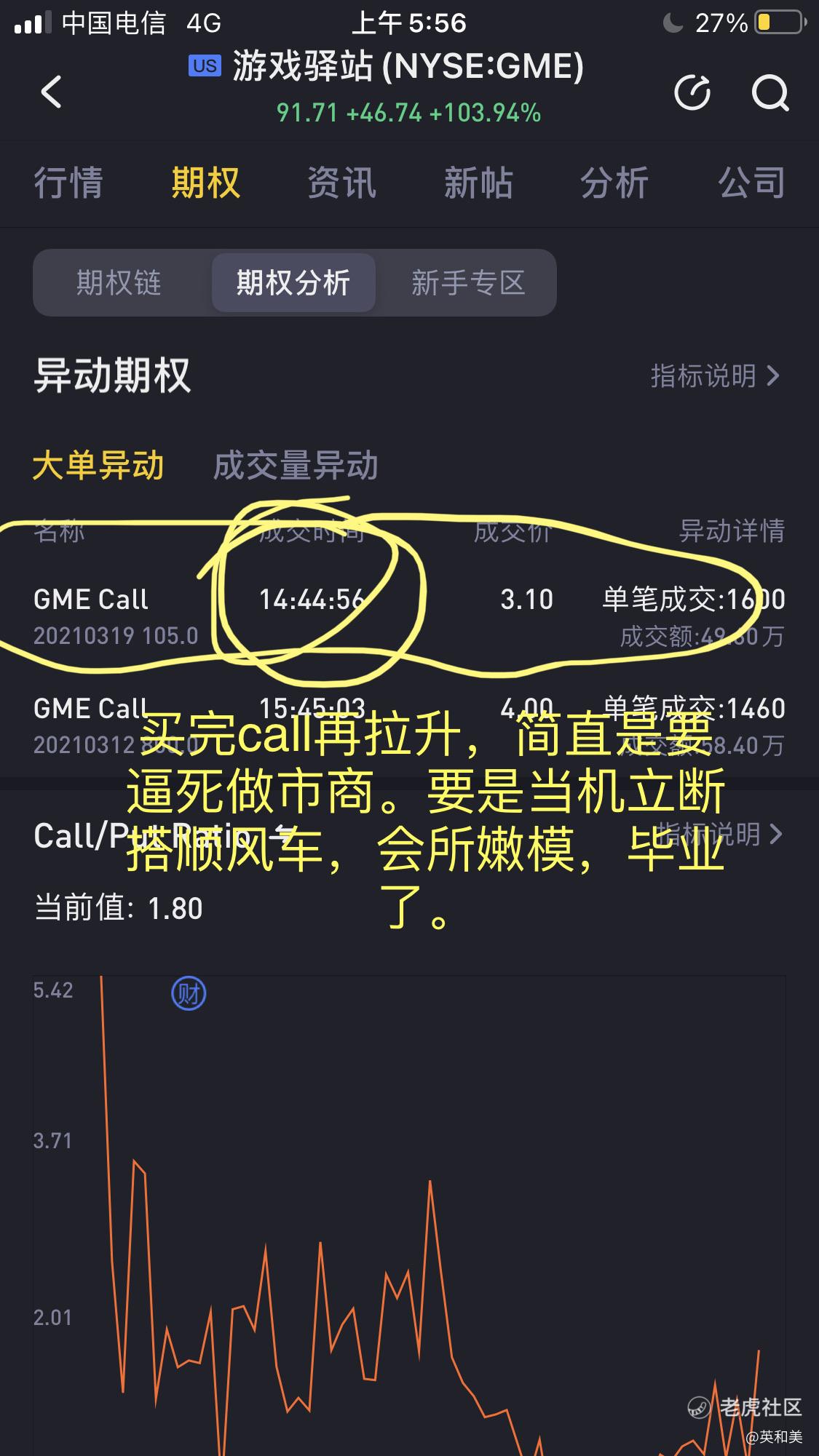Select the 期权分析 segment
The width and height of the screenshot is (819, 1456).
tap(293, 282)
